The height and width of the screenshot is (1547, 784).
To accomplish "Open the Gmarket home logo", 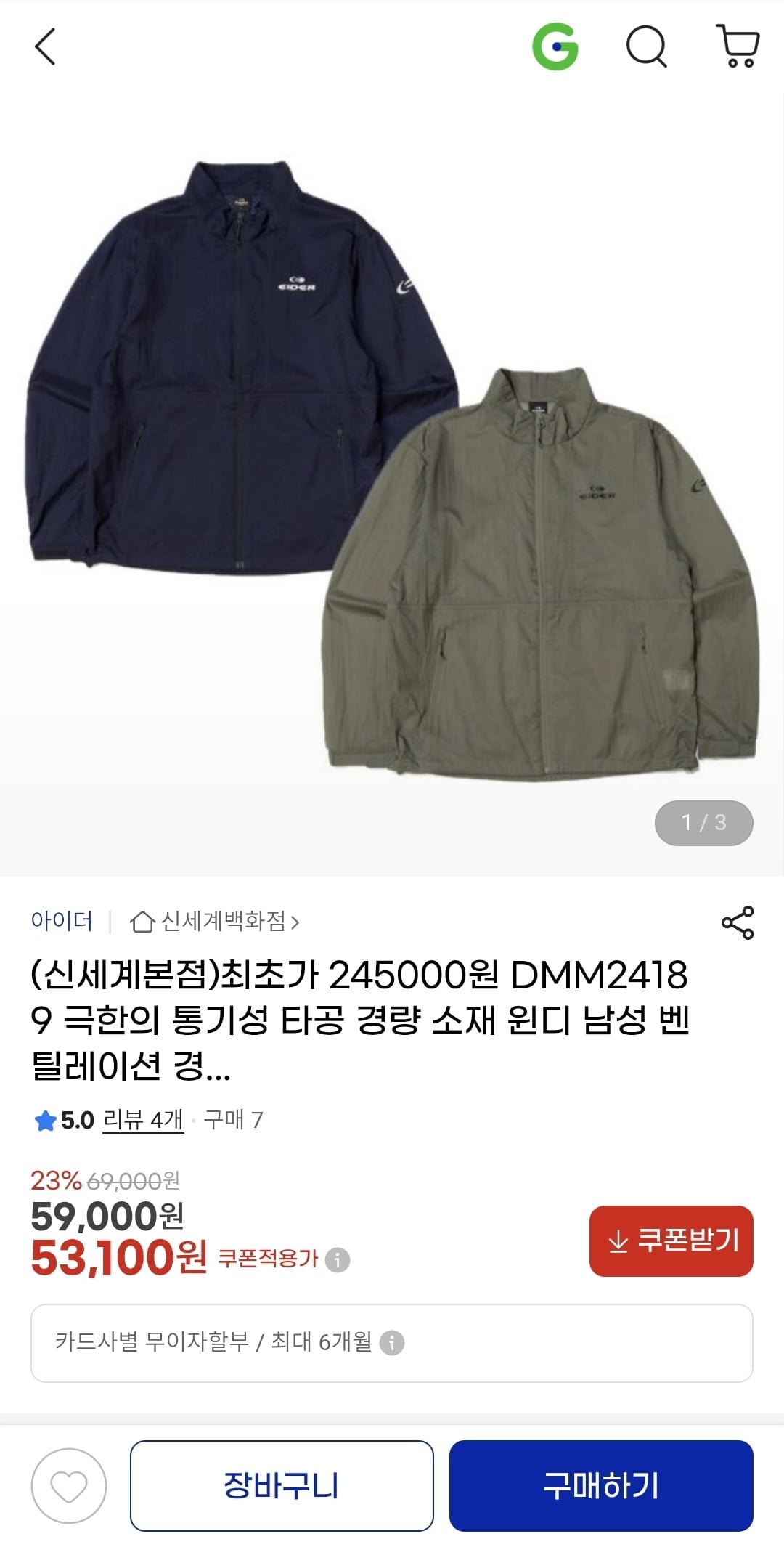I will pos(555,47).
